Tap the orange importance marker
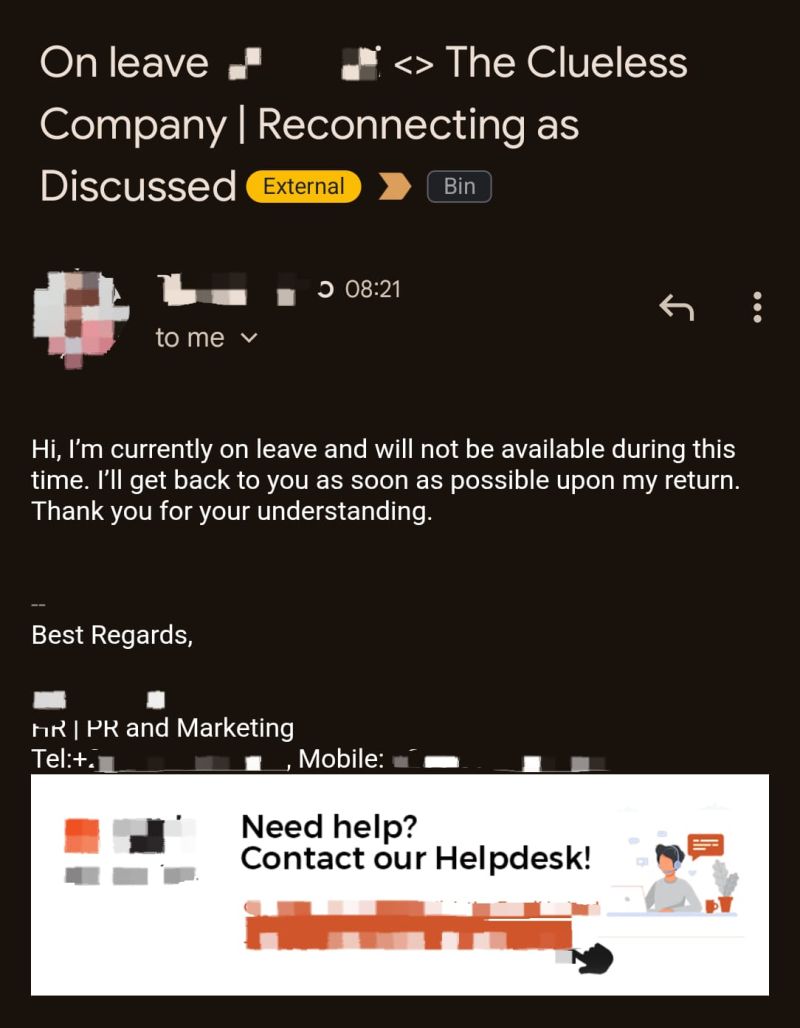The width and height of the screenshot is (800, 1028). 395,187
